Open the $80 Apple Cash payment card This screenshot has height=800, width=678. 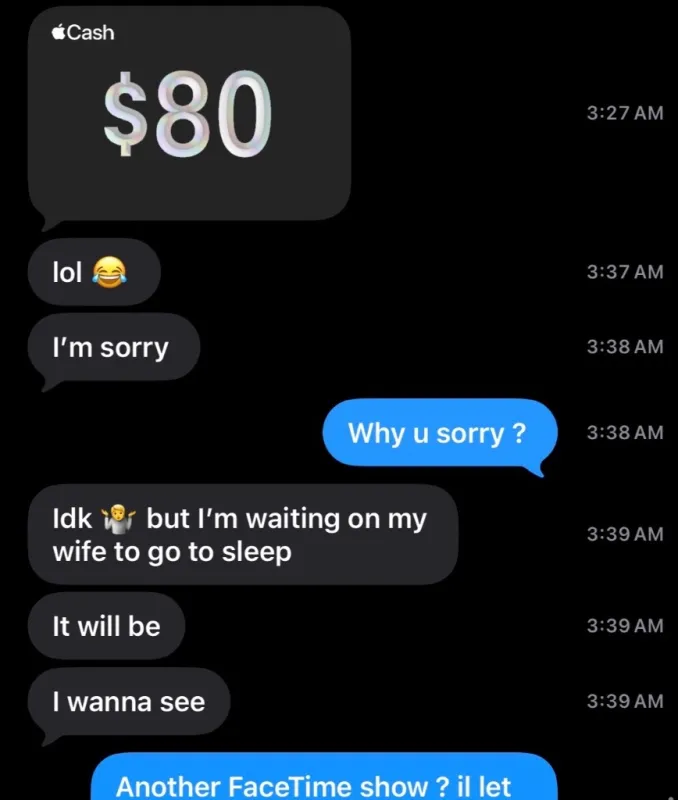[189, 112]
